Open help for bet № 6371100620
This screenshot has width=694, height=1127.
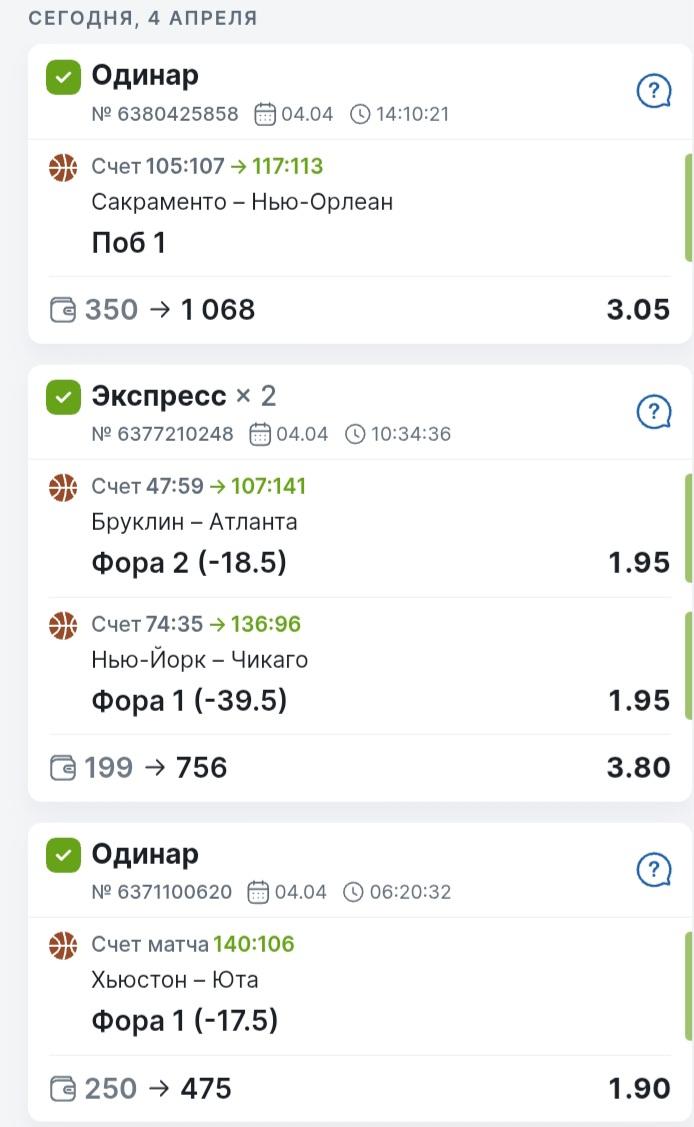(x=654, y=870)
